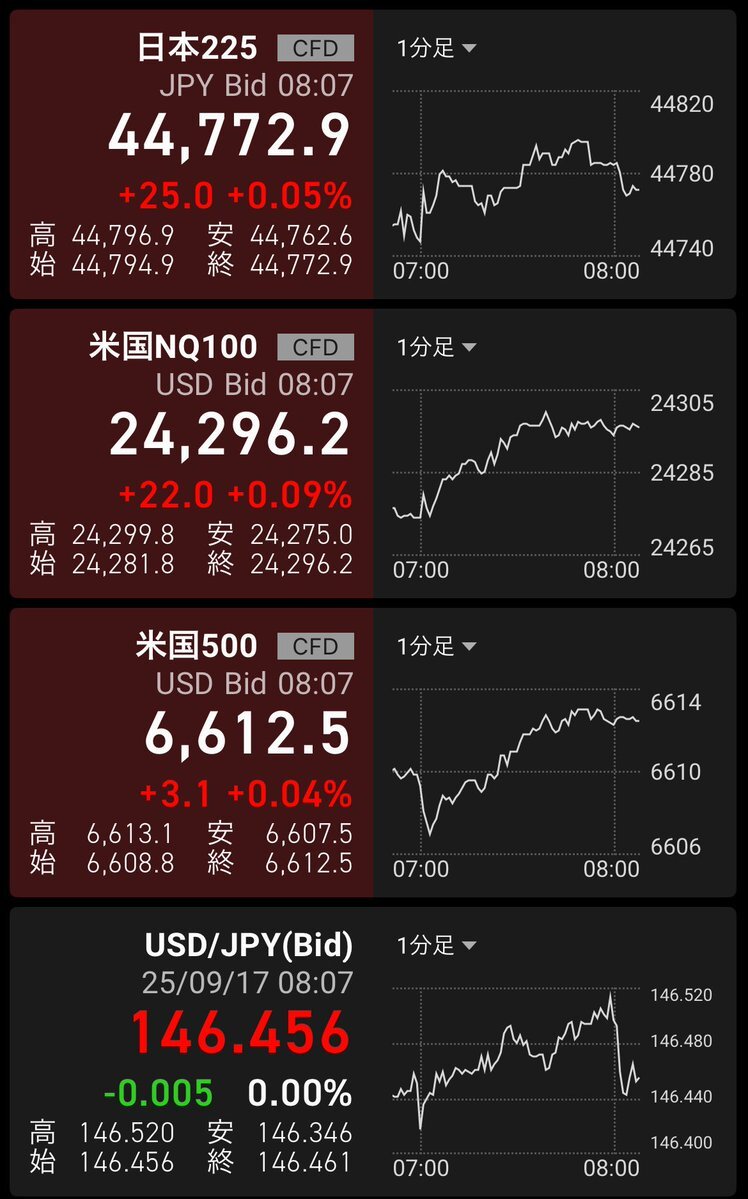Change the 1分足 interval on 日本225 chart
Screen dimensions: 748x1199
click(436, 48)
